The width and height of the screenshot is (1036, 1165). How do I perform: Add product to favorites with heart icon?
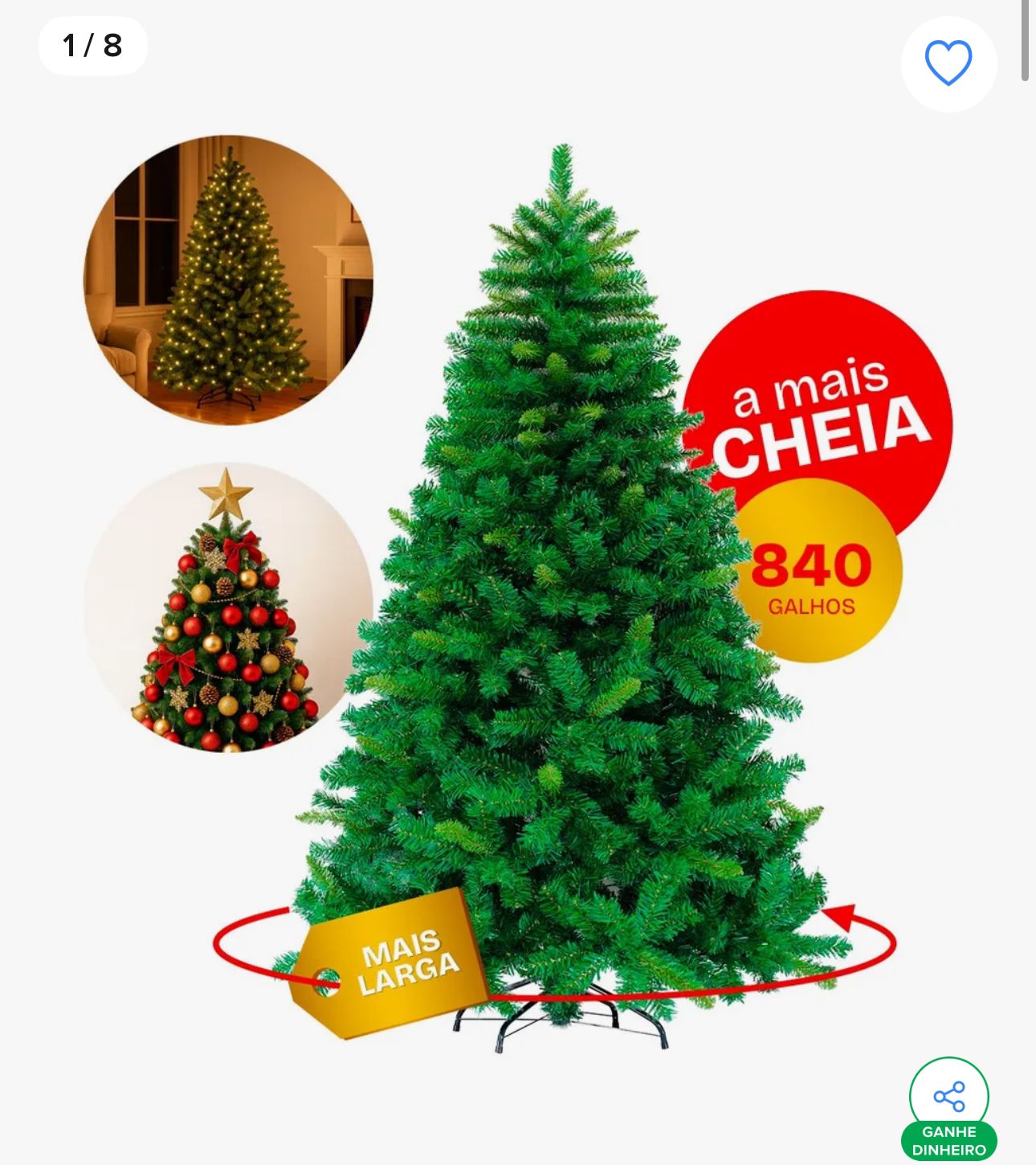coord(948,63)
